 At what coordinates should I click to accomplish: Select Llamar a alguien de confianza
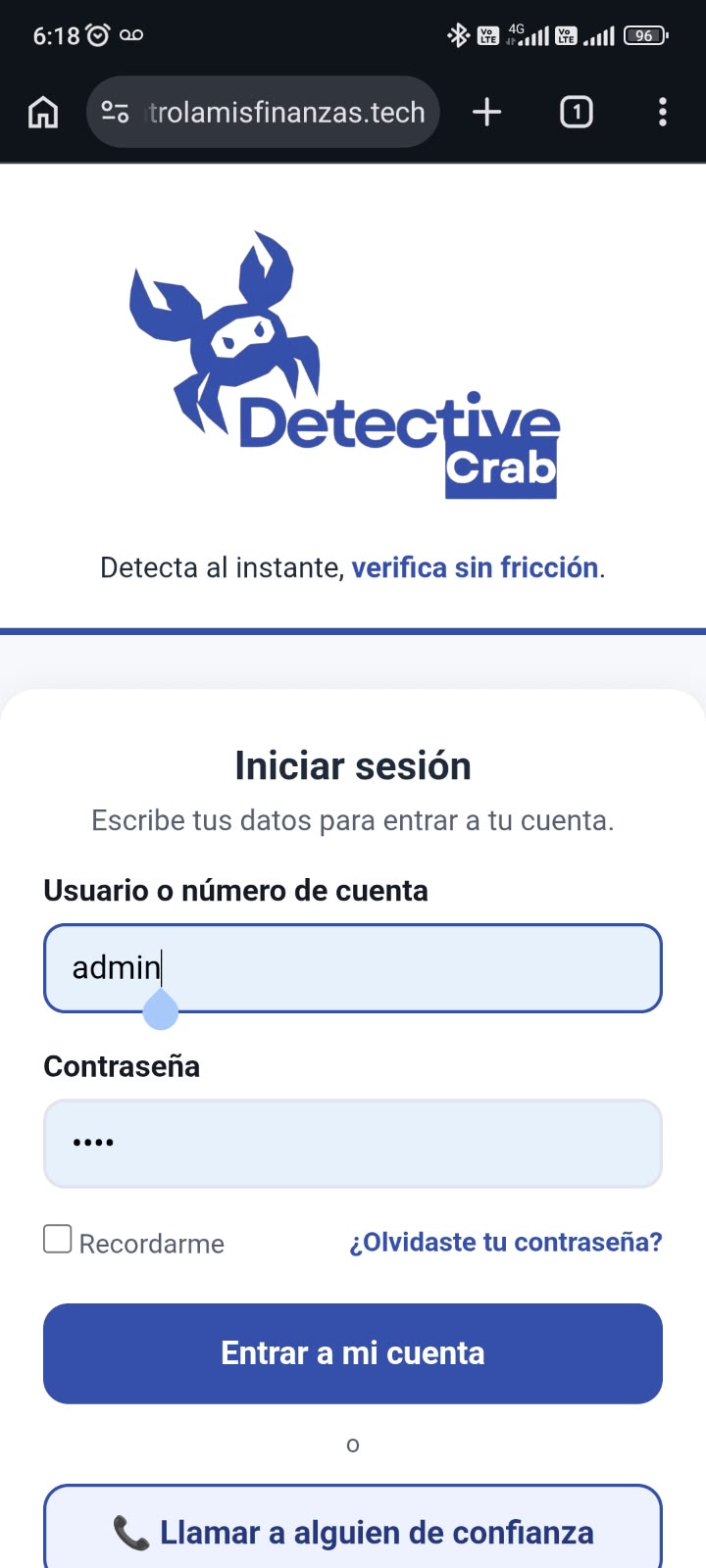353,1531
